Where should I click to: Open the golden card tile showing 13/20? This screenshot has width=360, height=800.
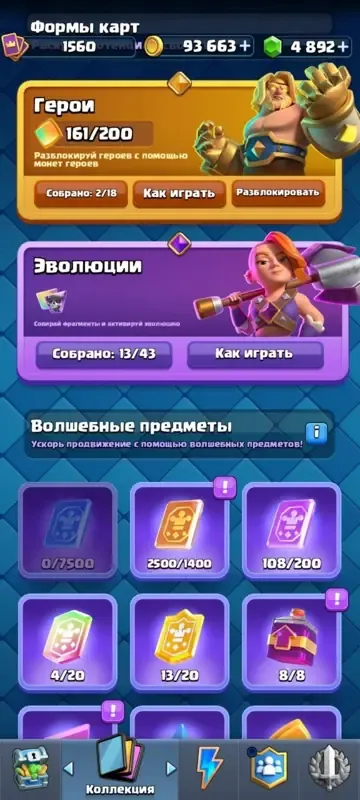(x=179, y=643)
